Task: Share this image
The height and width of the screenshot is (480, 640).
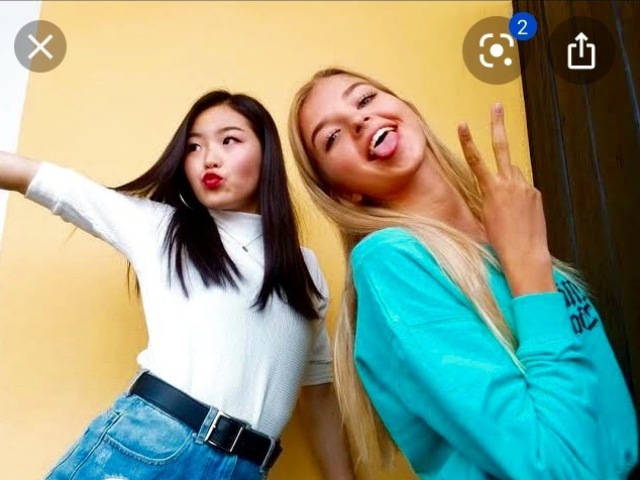Action: tap(582, 50)
